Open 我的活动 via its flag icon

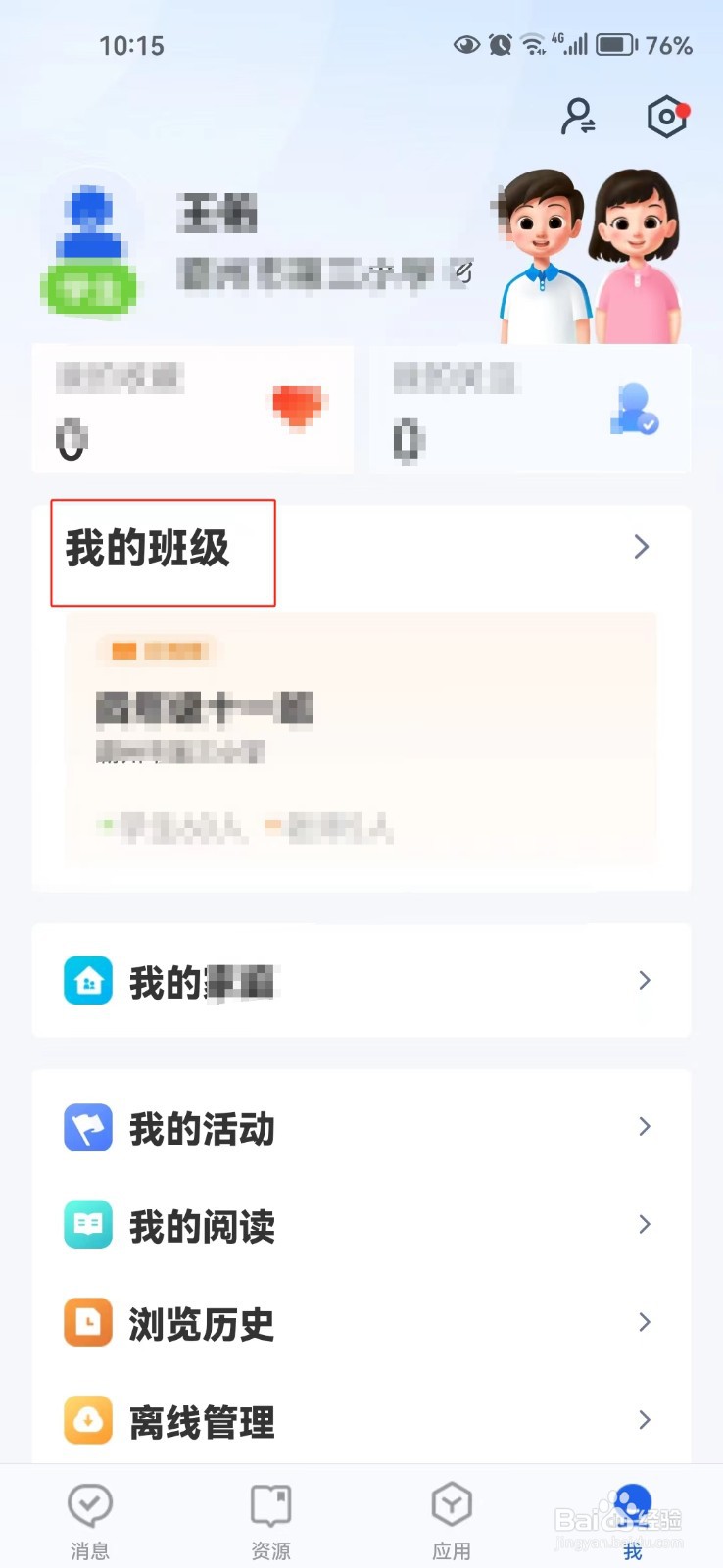(x=88, y=1127)
